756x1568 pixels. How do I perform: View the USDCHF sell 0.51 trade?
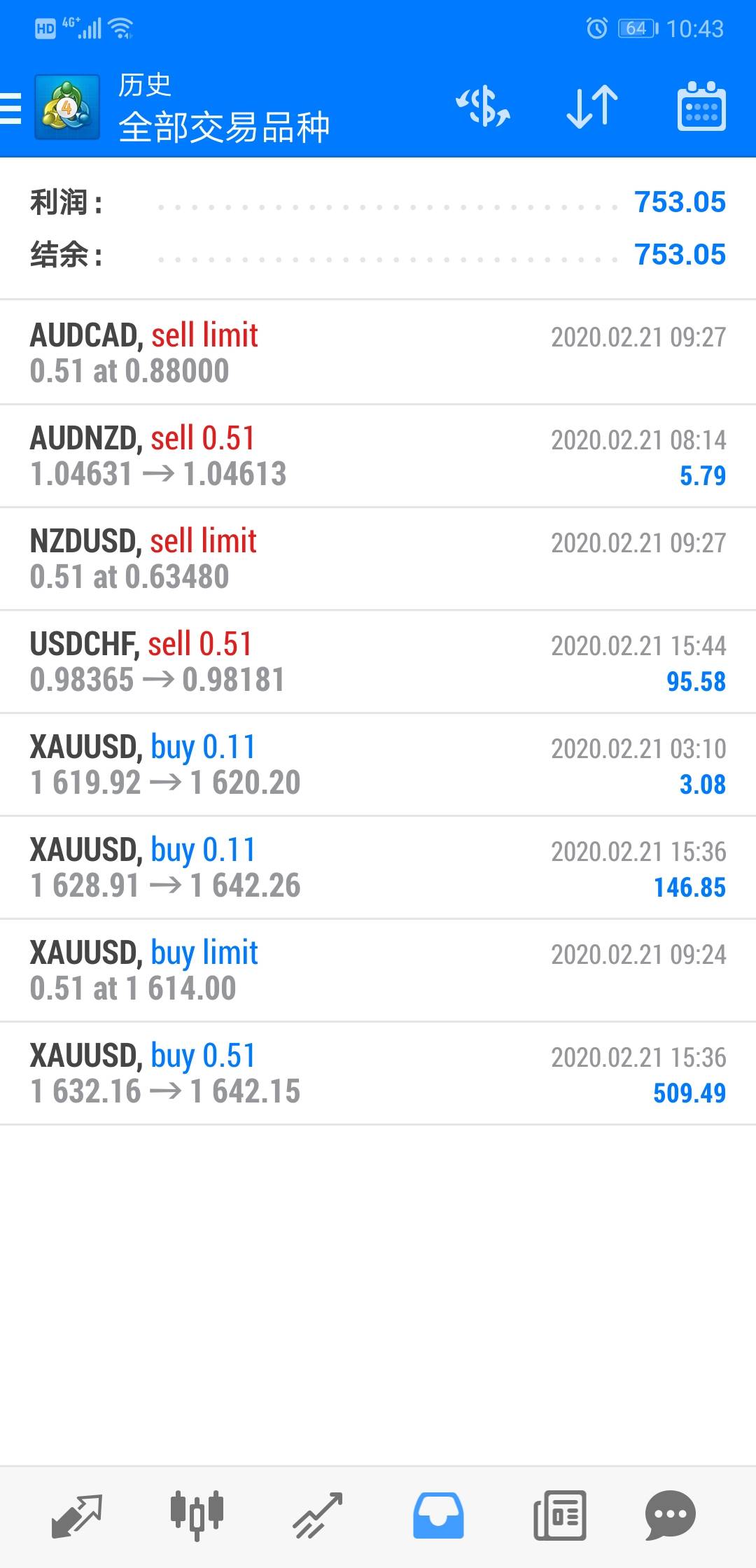pyautogui.click(x=378, y=661)
